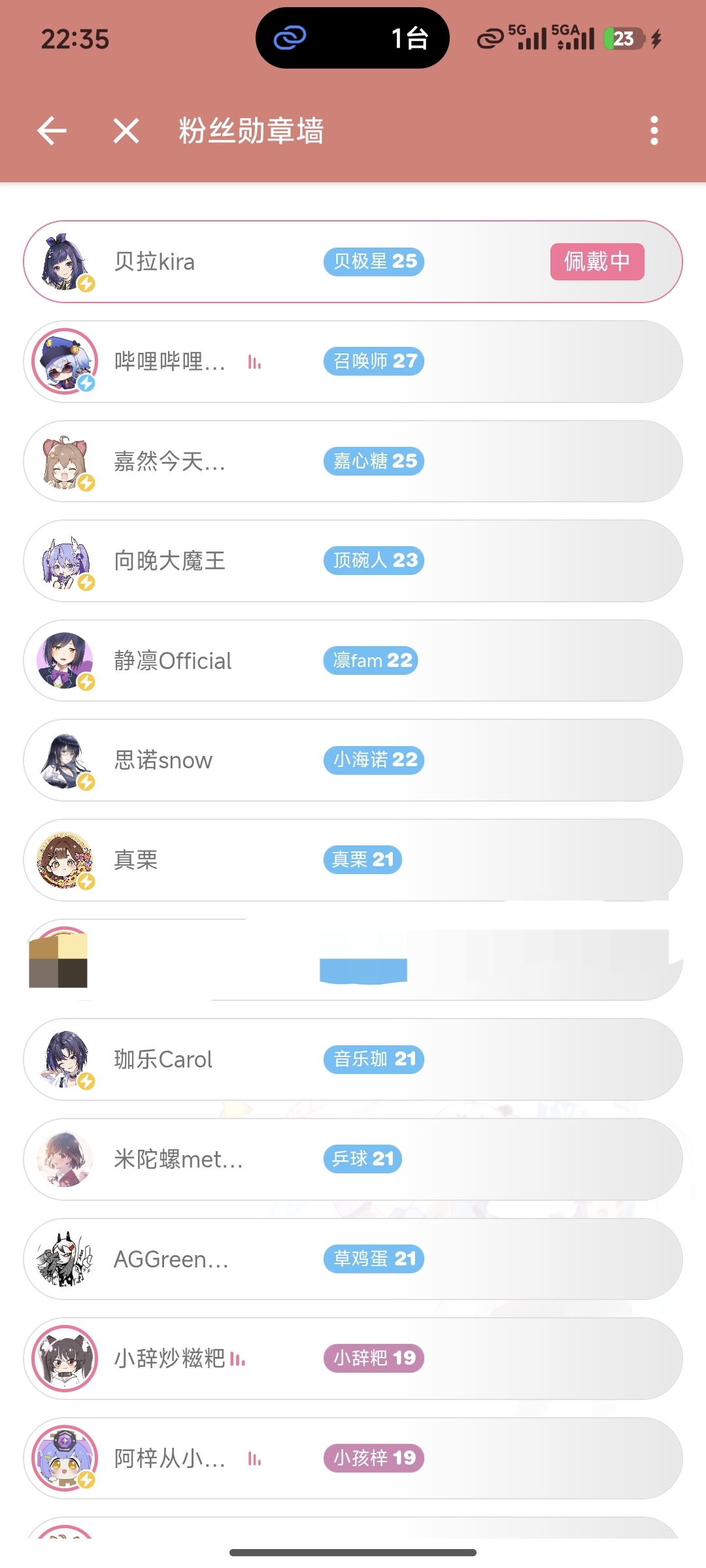The image size is (706, 1568).
Task: Select the 贝拉kira medal row
Action: pyautogui.click(x=353, y=262)
